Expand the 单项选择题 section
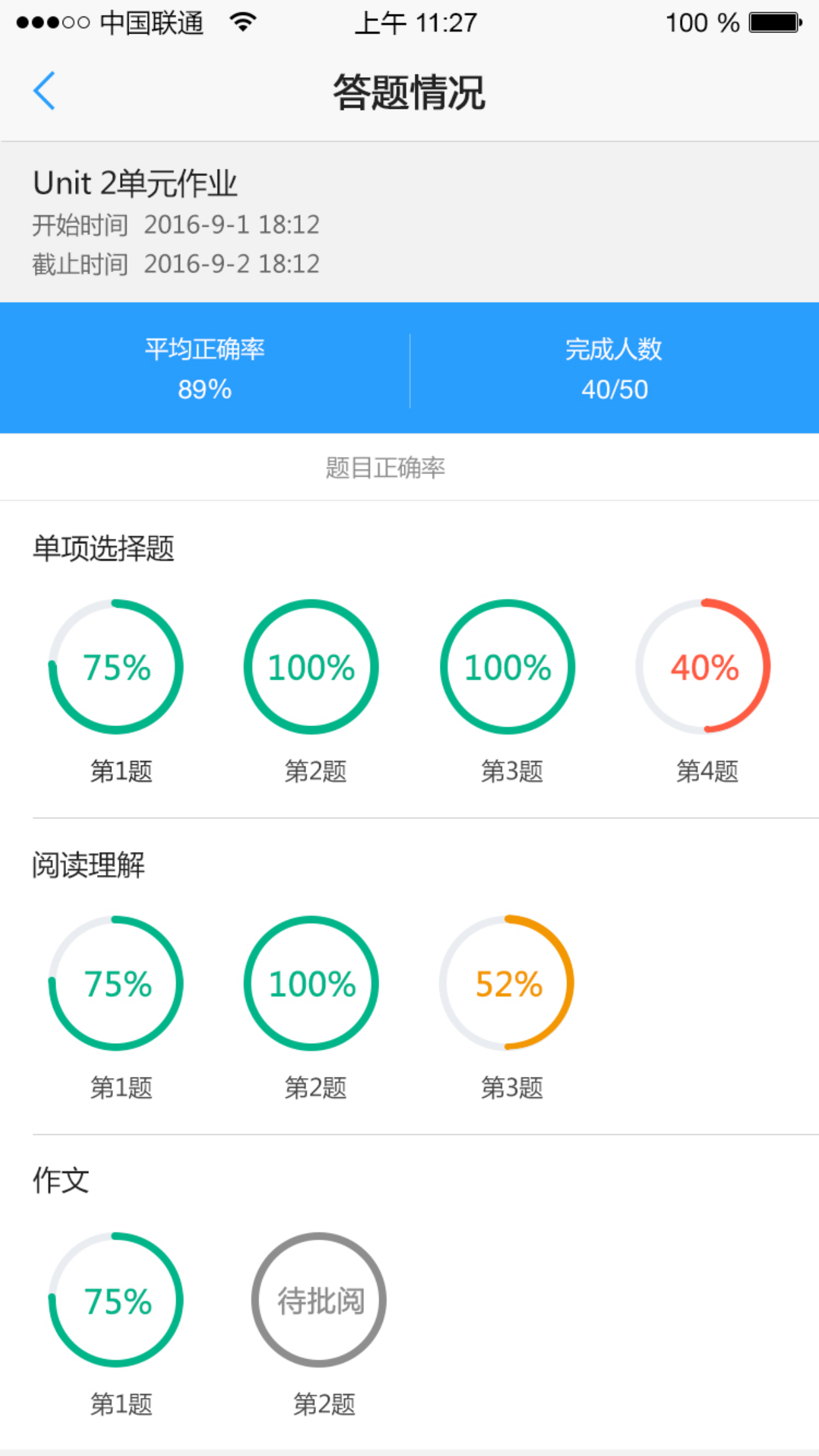The width and height of the screenshot is (819, 1456). [106, 547]
